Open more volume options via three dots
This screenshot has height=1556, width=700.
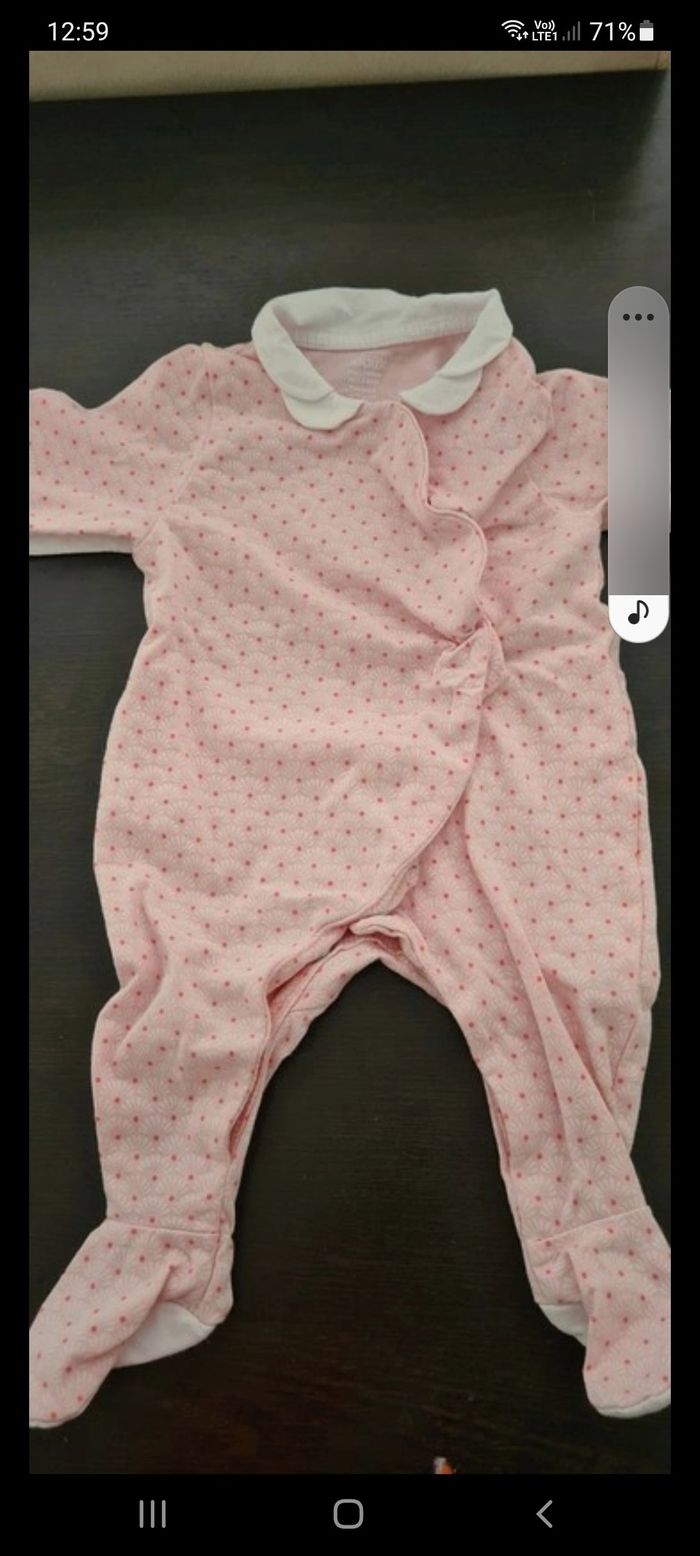[638, 317]
